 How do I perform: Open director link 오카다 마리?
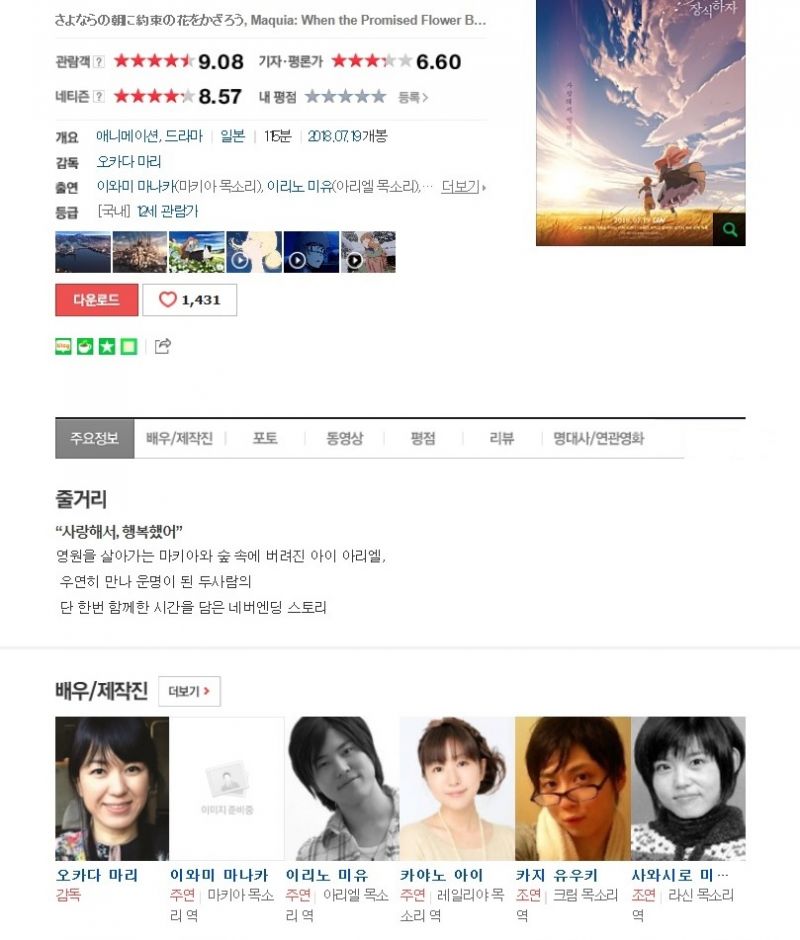click(x=128, y=161)
